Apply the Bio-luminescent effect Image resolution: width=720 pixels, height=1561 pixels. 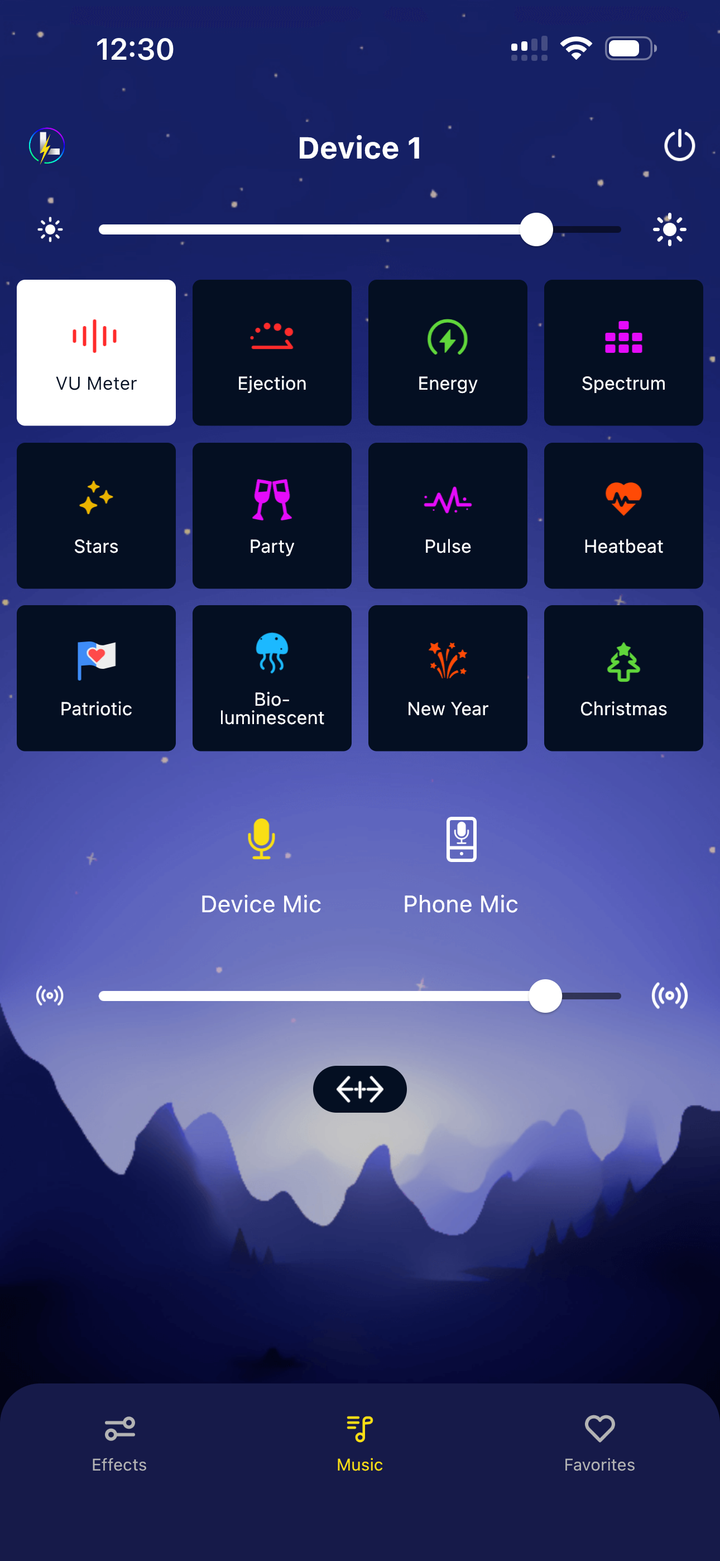pos(272,678)
